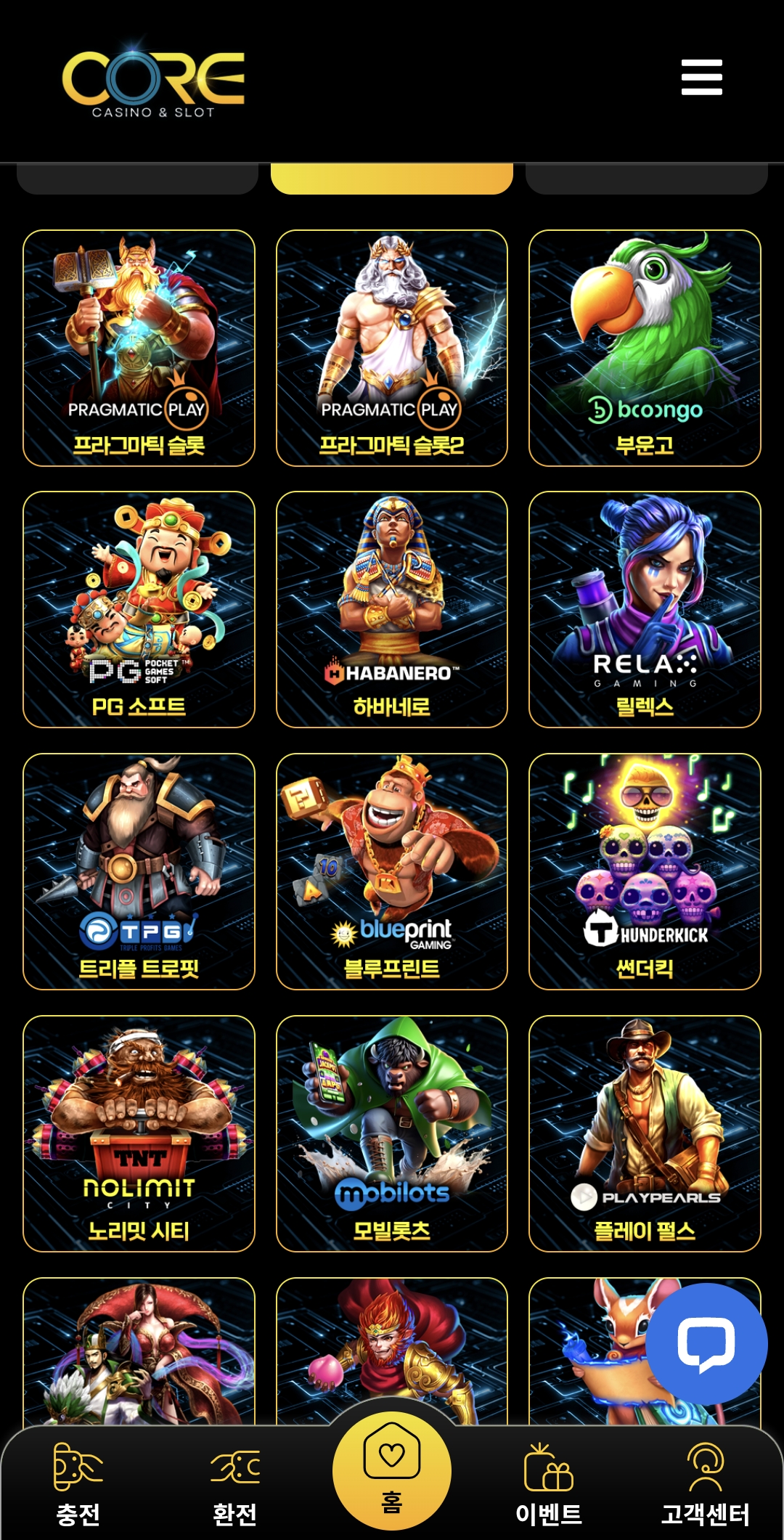The width and height of the screenshot is (784, 1540).
Task: Select the 부운고 Booongo slot tile
Action: pos(645,348)
